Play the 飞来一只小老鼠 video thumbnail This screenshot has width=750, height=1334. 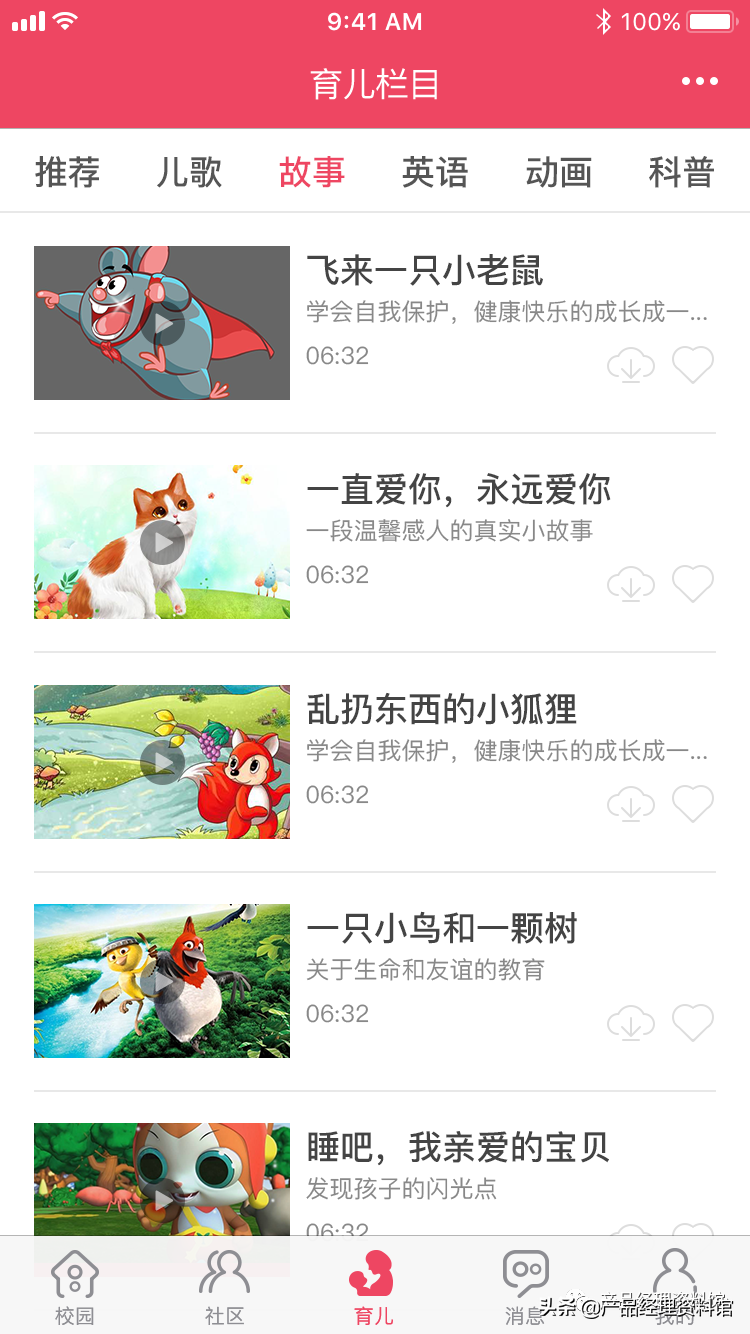(x=162, y=323)
